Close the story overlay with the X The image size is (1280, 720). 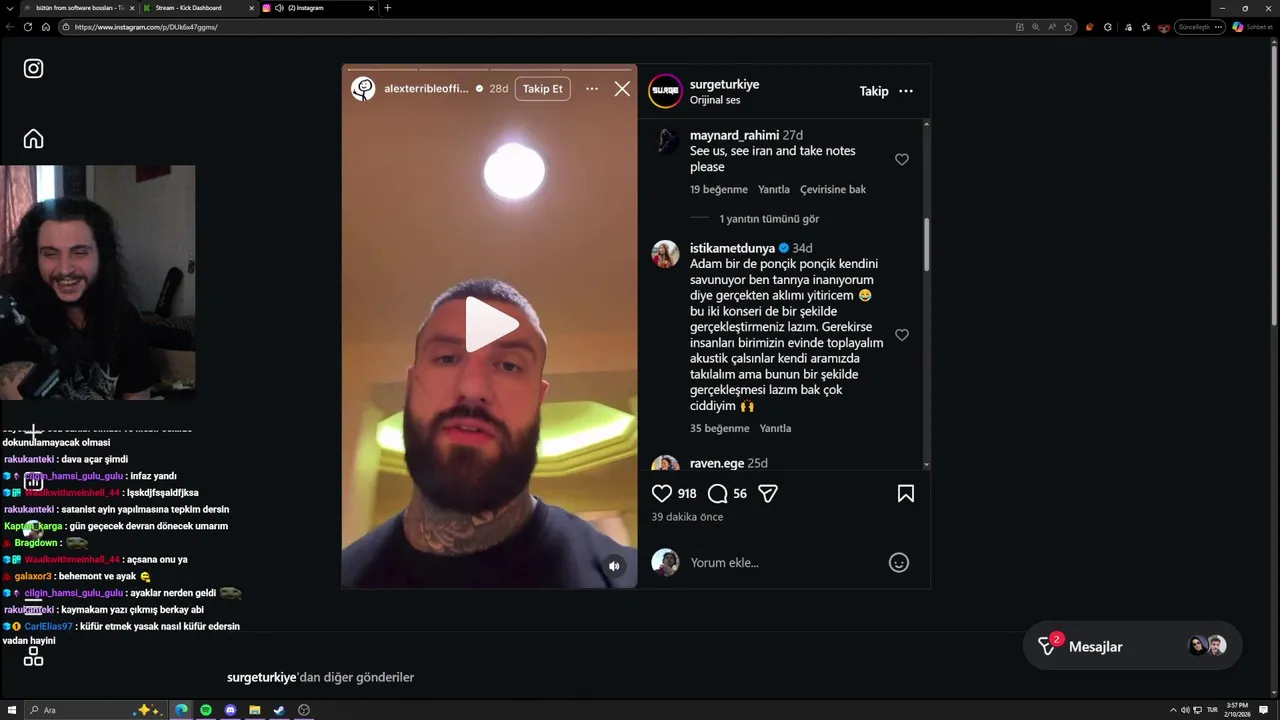622,89
